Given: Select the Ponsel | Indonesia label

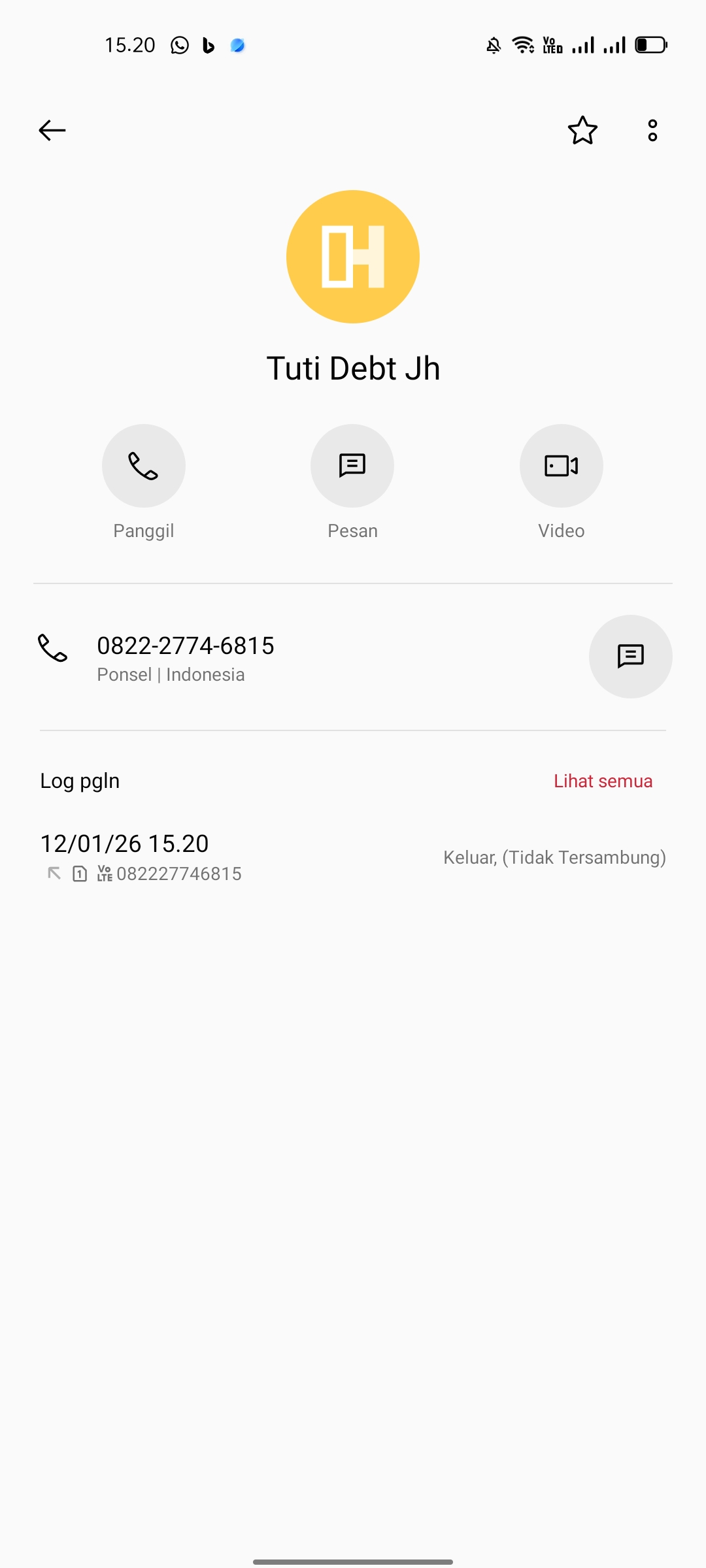Looking at the screenshot, I should [171, 674].
